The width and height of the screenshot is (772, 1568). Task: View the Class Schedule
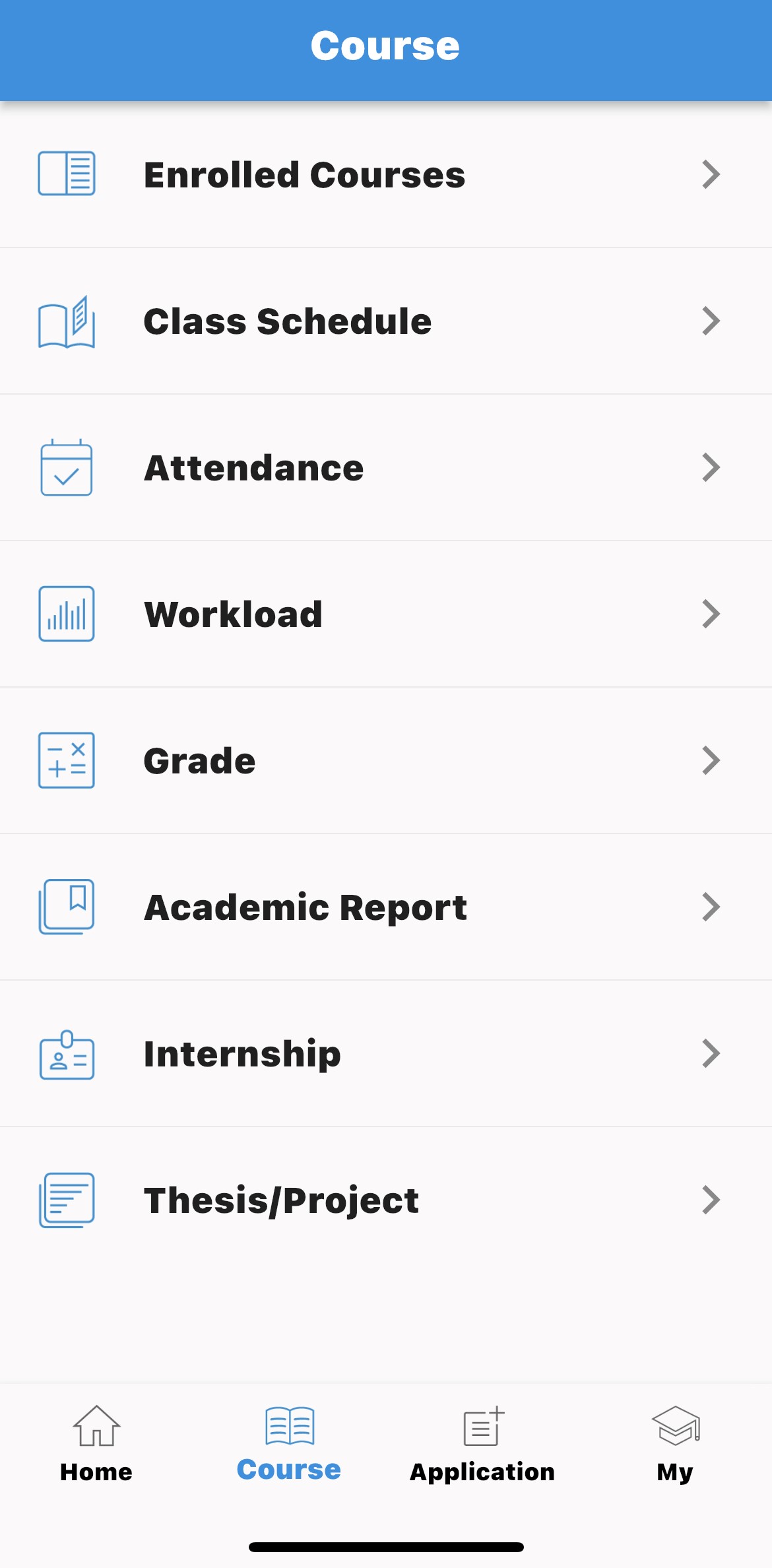pos(386,321)
